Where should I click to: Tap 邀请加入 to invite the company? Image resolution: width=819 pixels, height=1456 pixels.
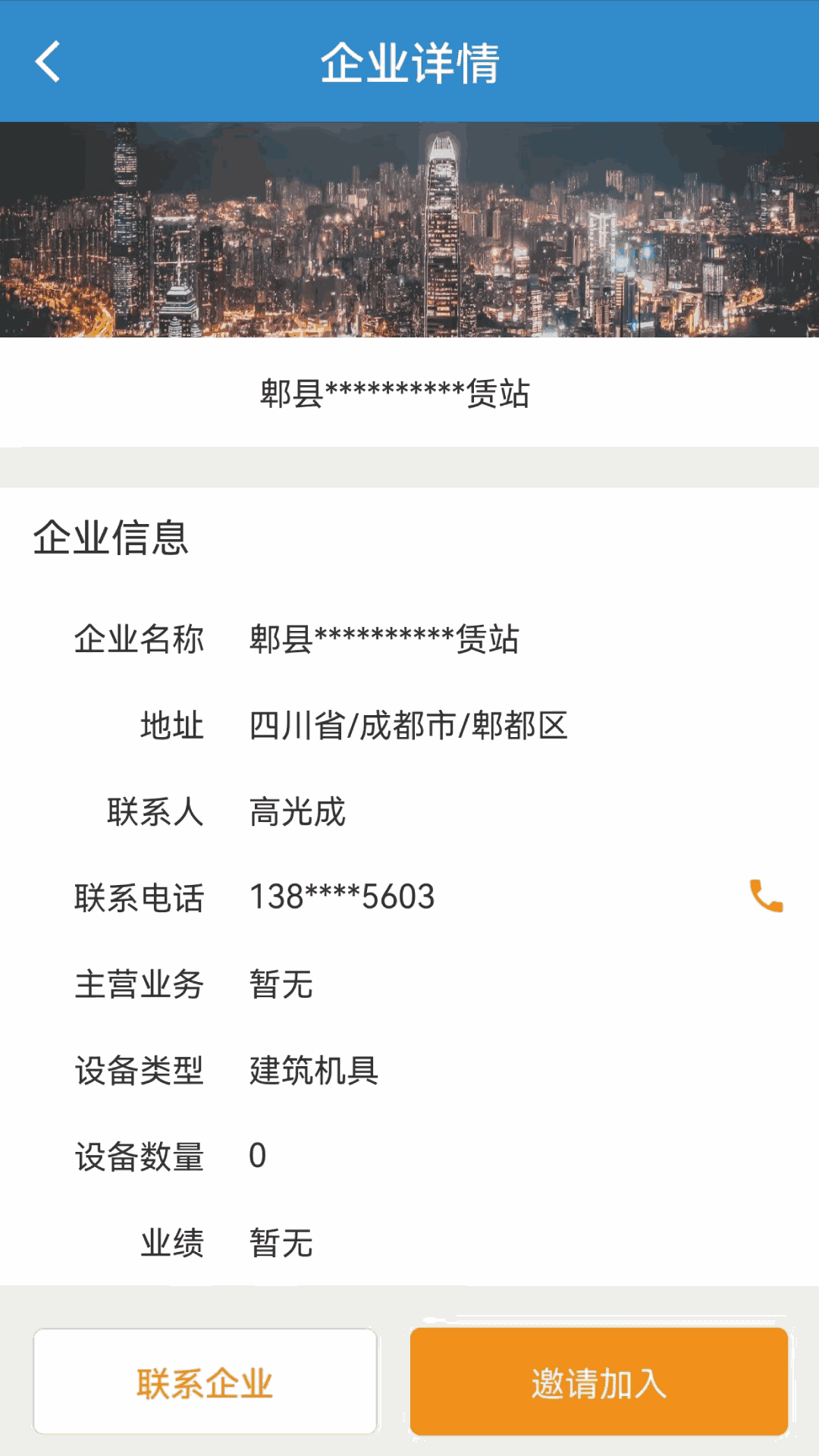point(599,1382)
